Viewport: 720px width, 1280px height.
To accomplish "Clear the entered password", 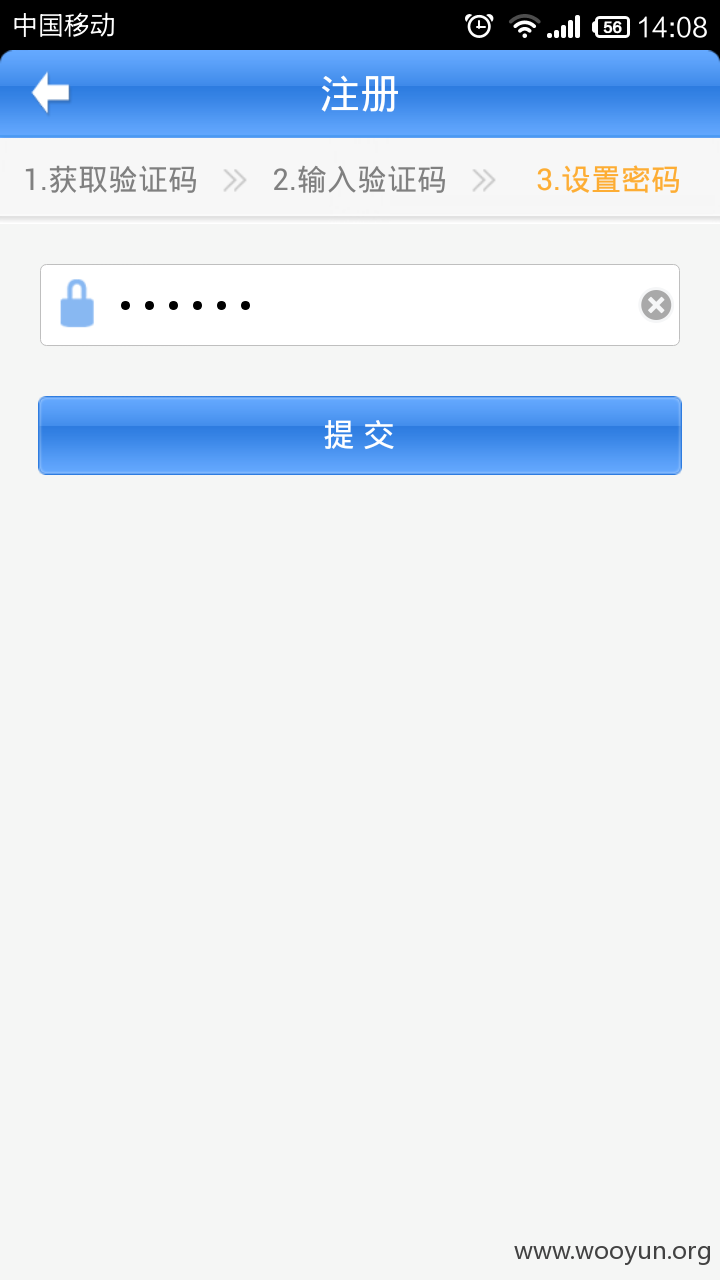I will click(656, 305).
